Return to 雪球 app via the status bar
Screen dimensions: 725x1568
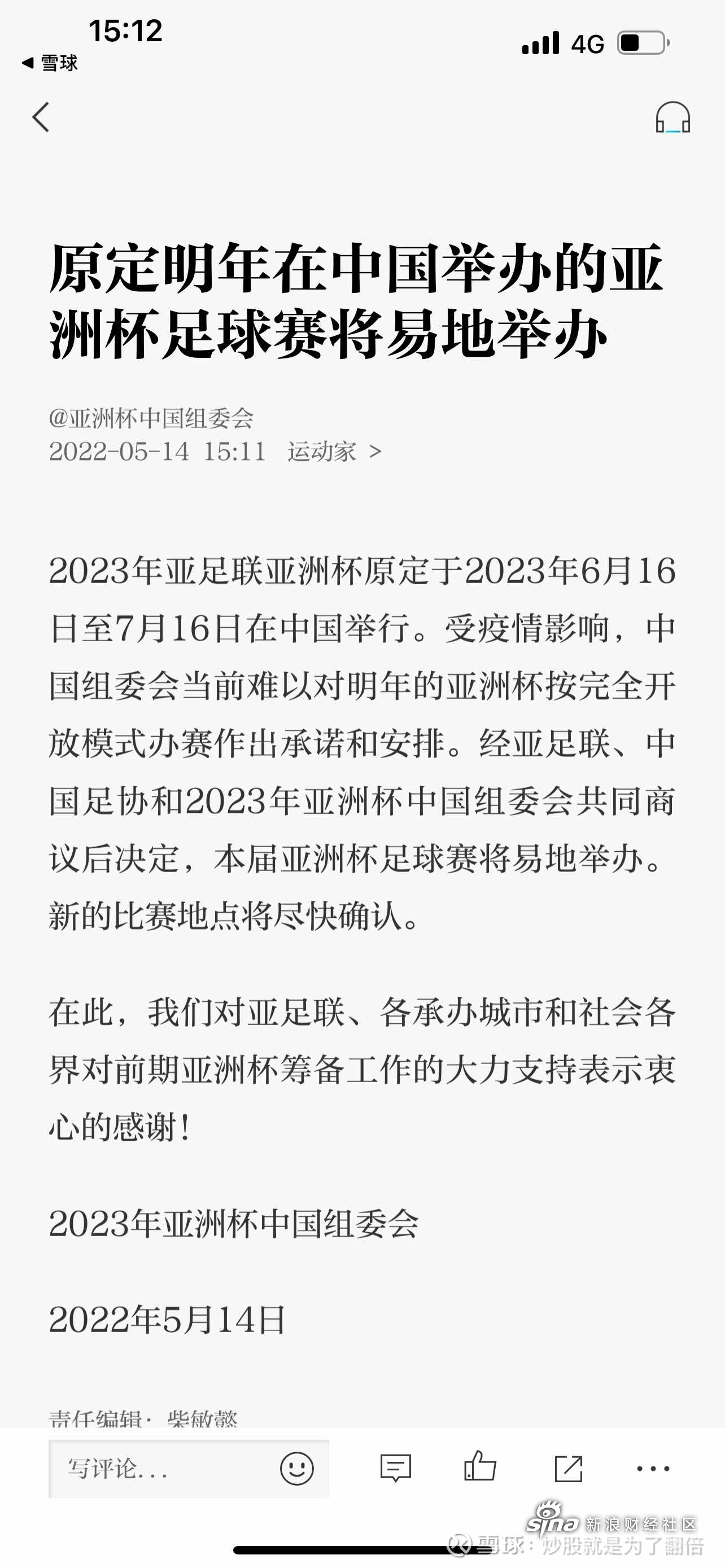49,63
